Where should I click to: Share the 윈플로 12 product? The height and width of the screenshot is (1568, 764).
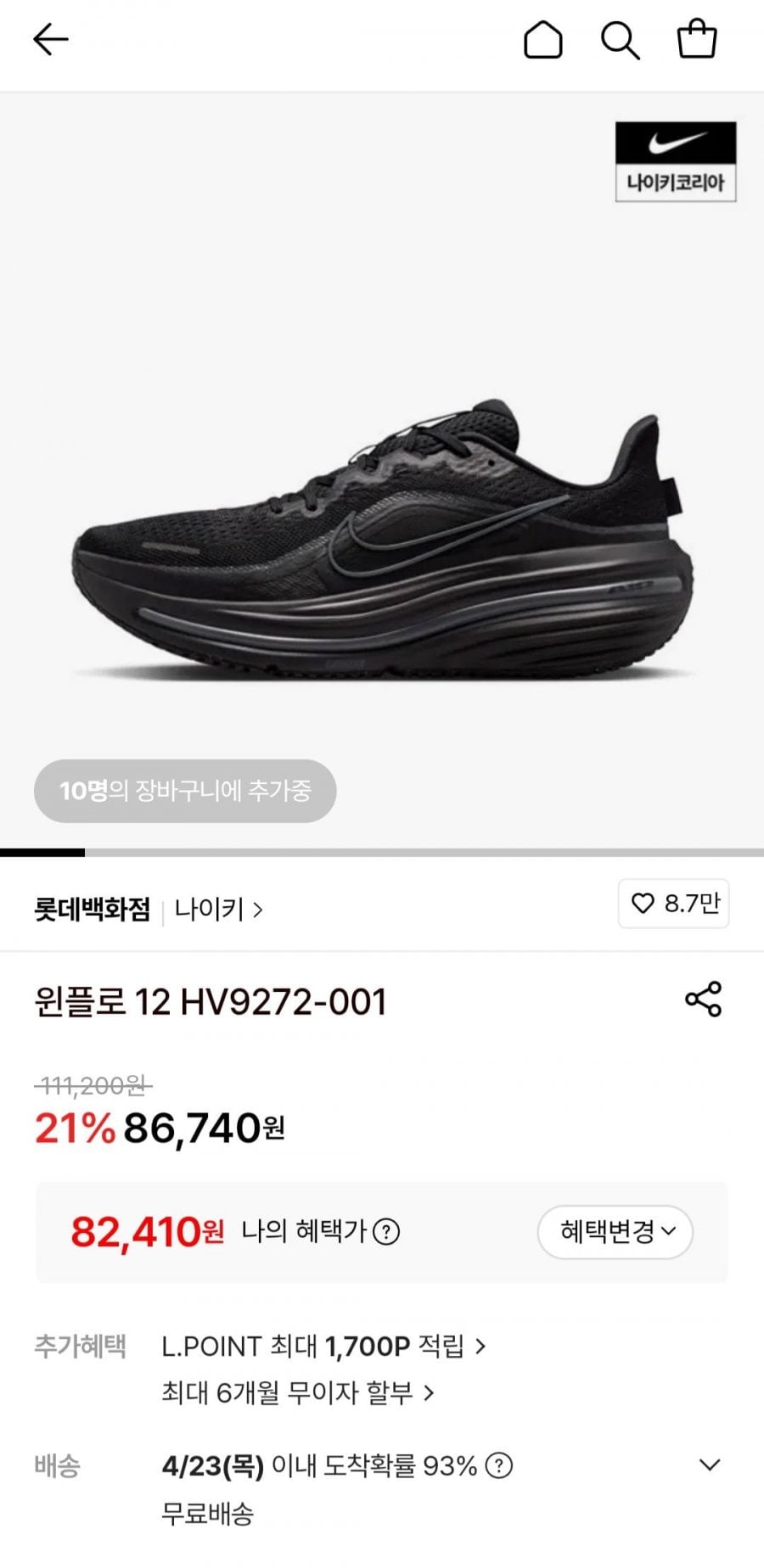[x=703, y=1000]
